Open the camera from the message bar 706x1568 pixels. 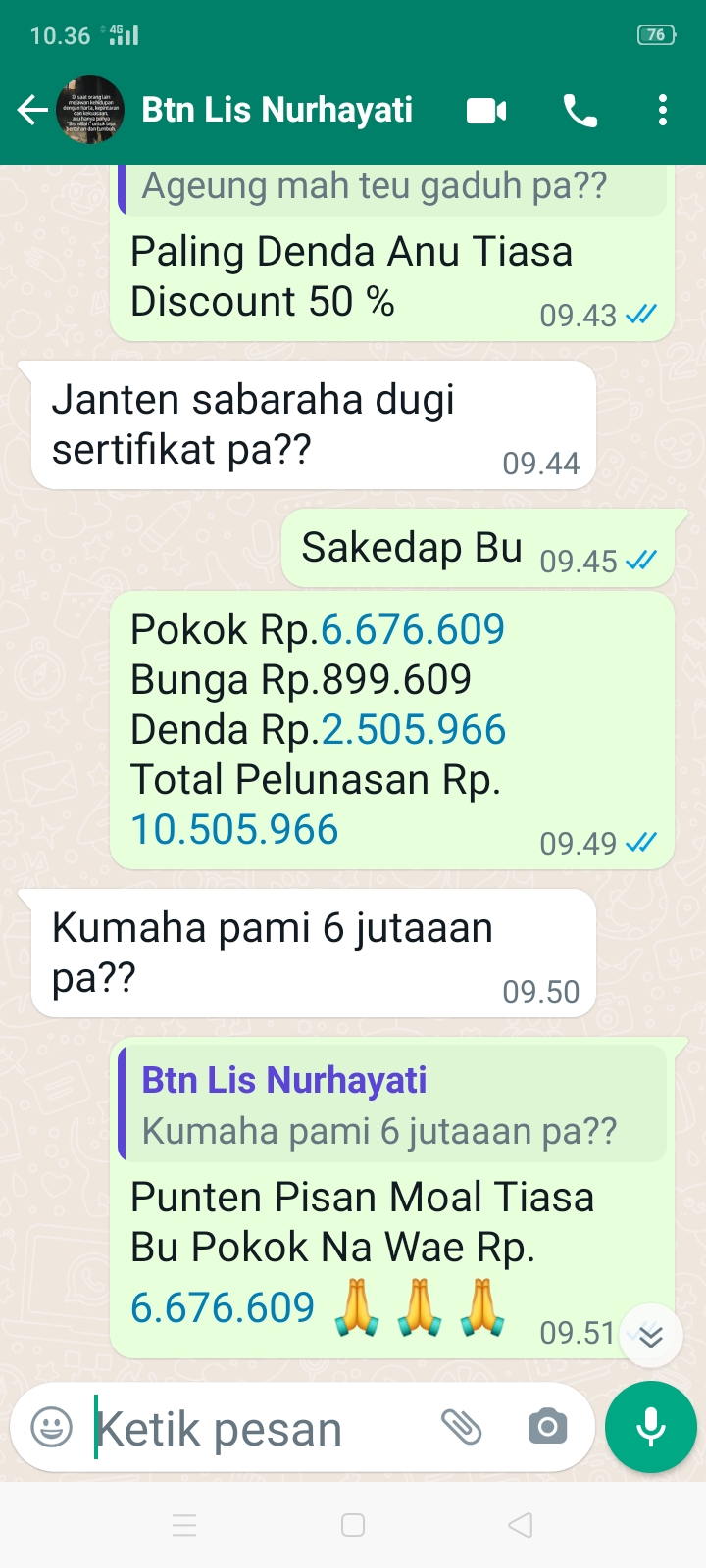pyautogui.click(x=547, y=1427)
